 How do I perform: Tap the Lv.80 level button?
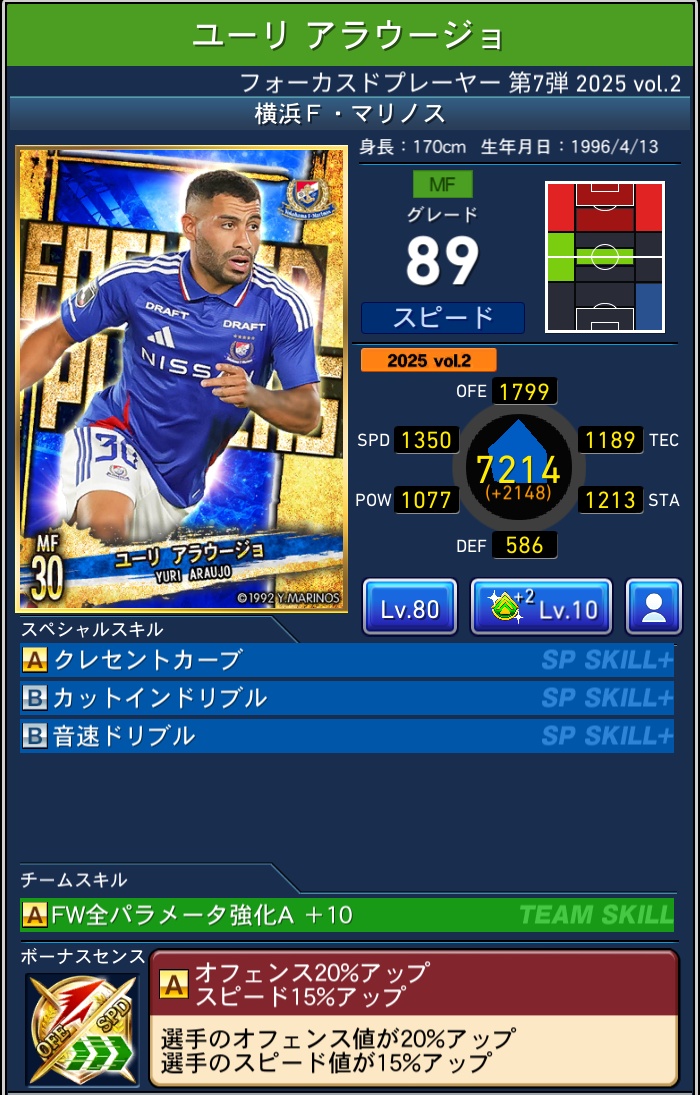[x=409, y=607]
